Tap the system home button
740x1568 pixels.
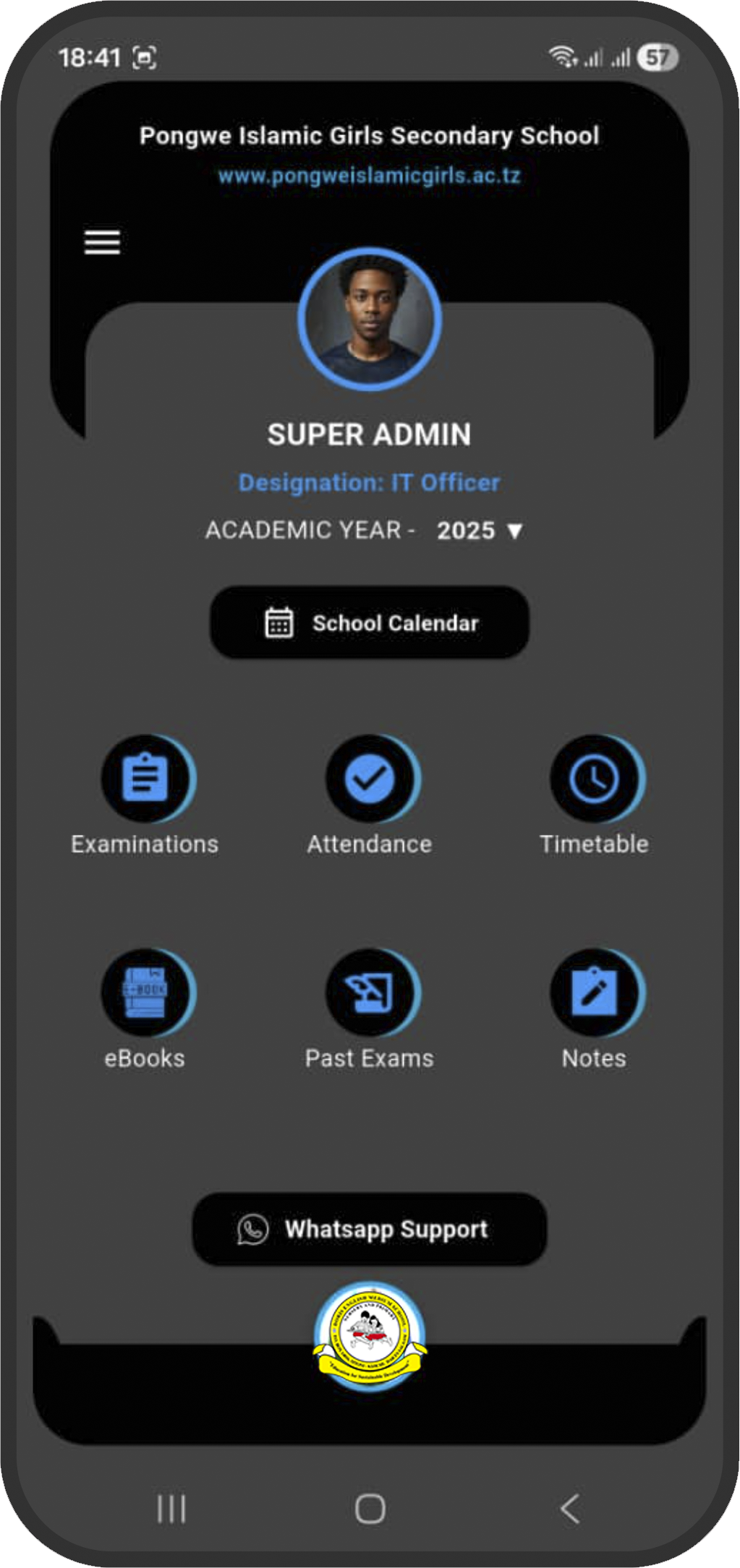pyautogui.click(x=370, y=1509)
